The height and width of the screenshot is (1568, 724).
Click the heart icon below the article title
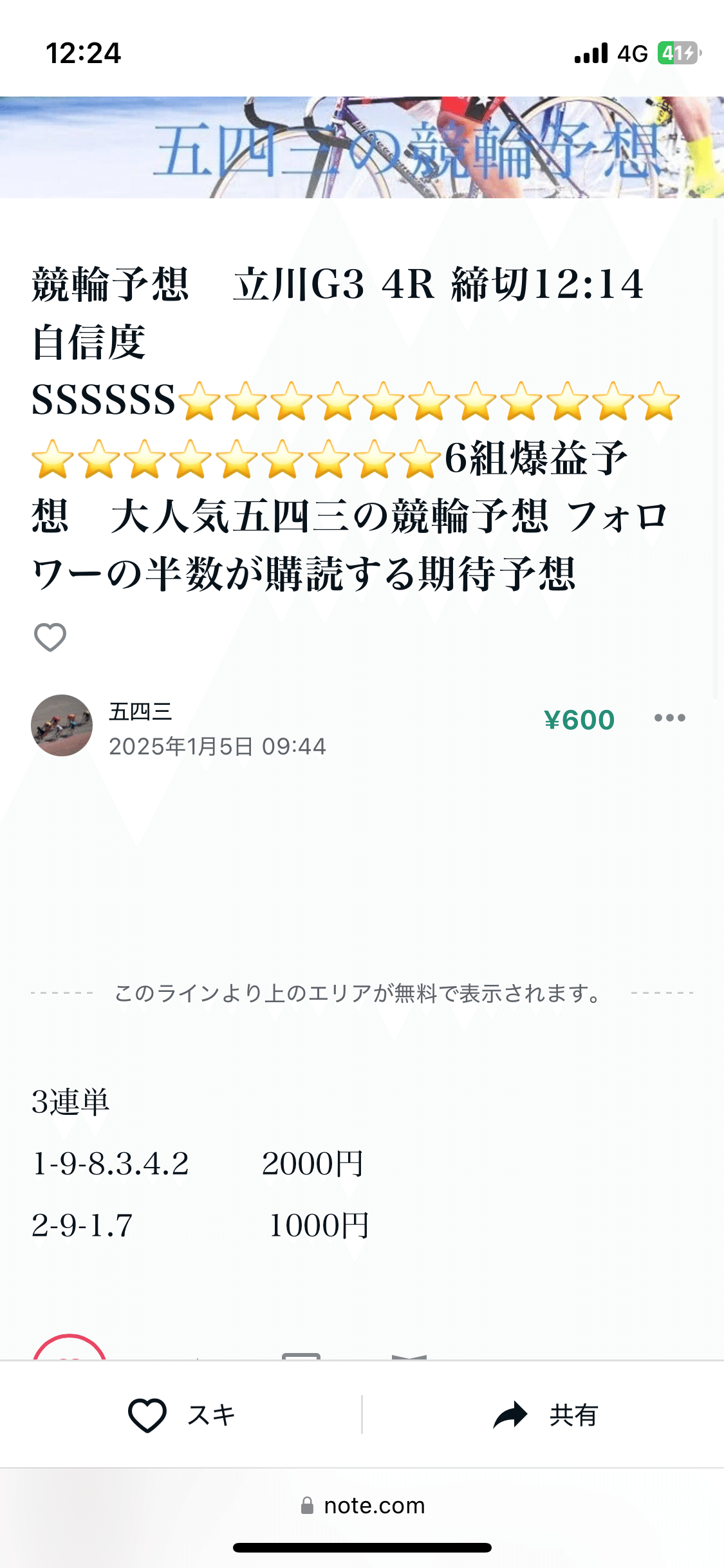(50, 637)
